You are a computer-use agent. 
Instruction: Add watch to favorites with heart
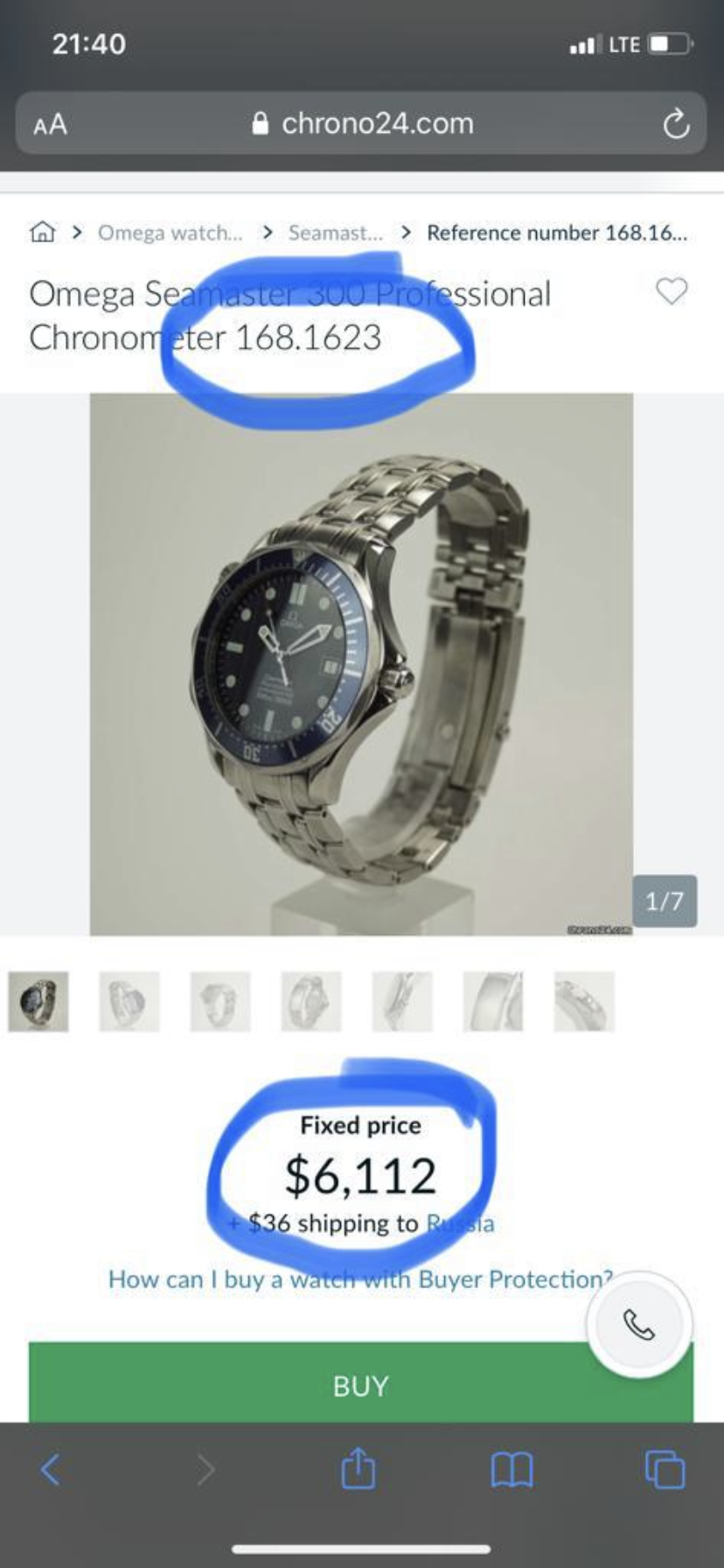click(x=672, y=290)
